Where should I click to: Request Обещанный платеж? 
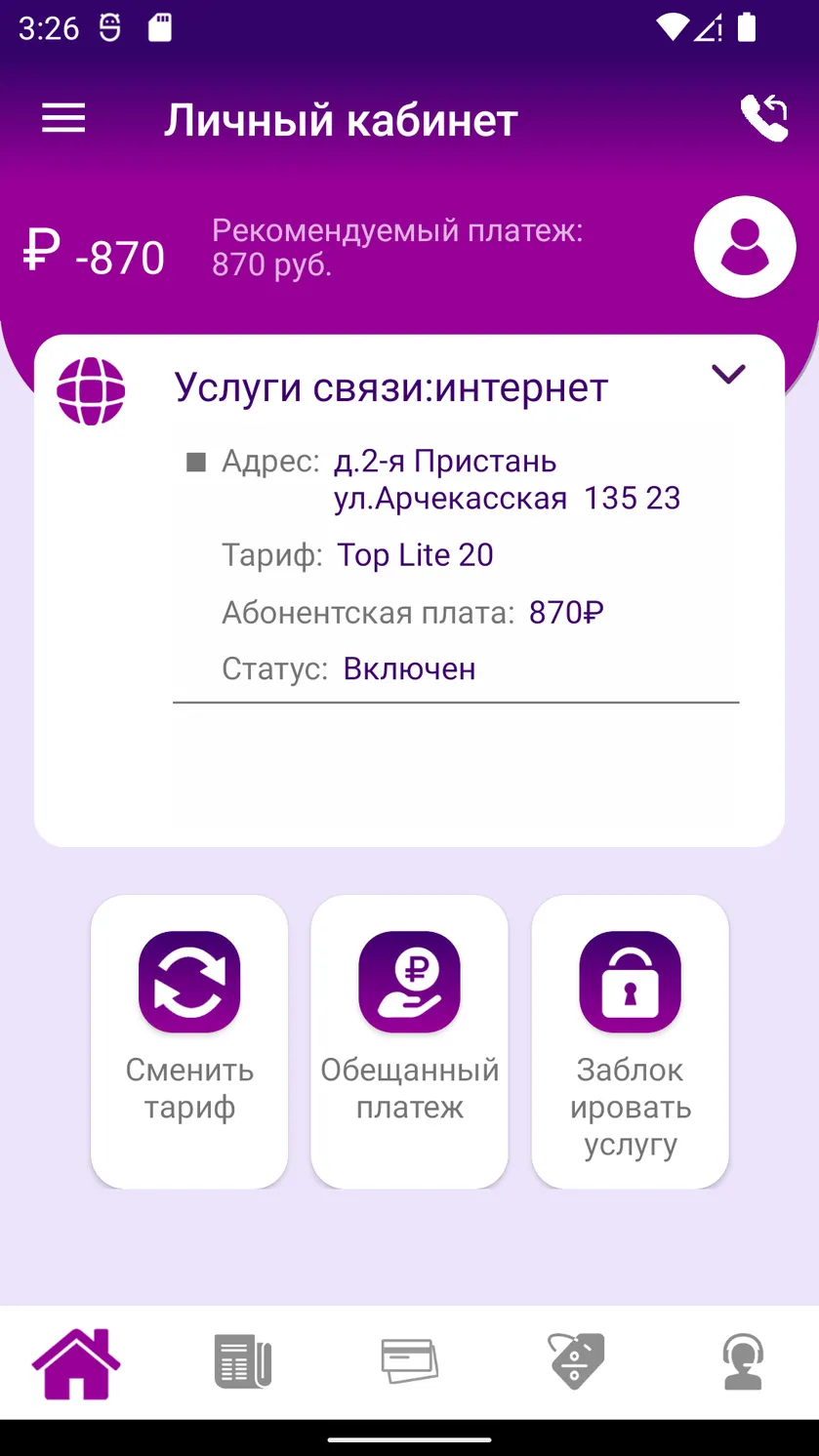coord(409,1041)
